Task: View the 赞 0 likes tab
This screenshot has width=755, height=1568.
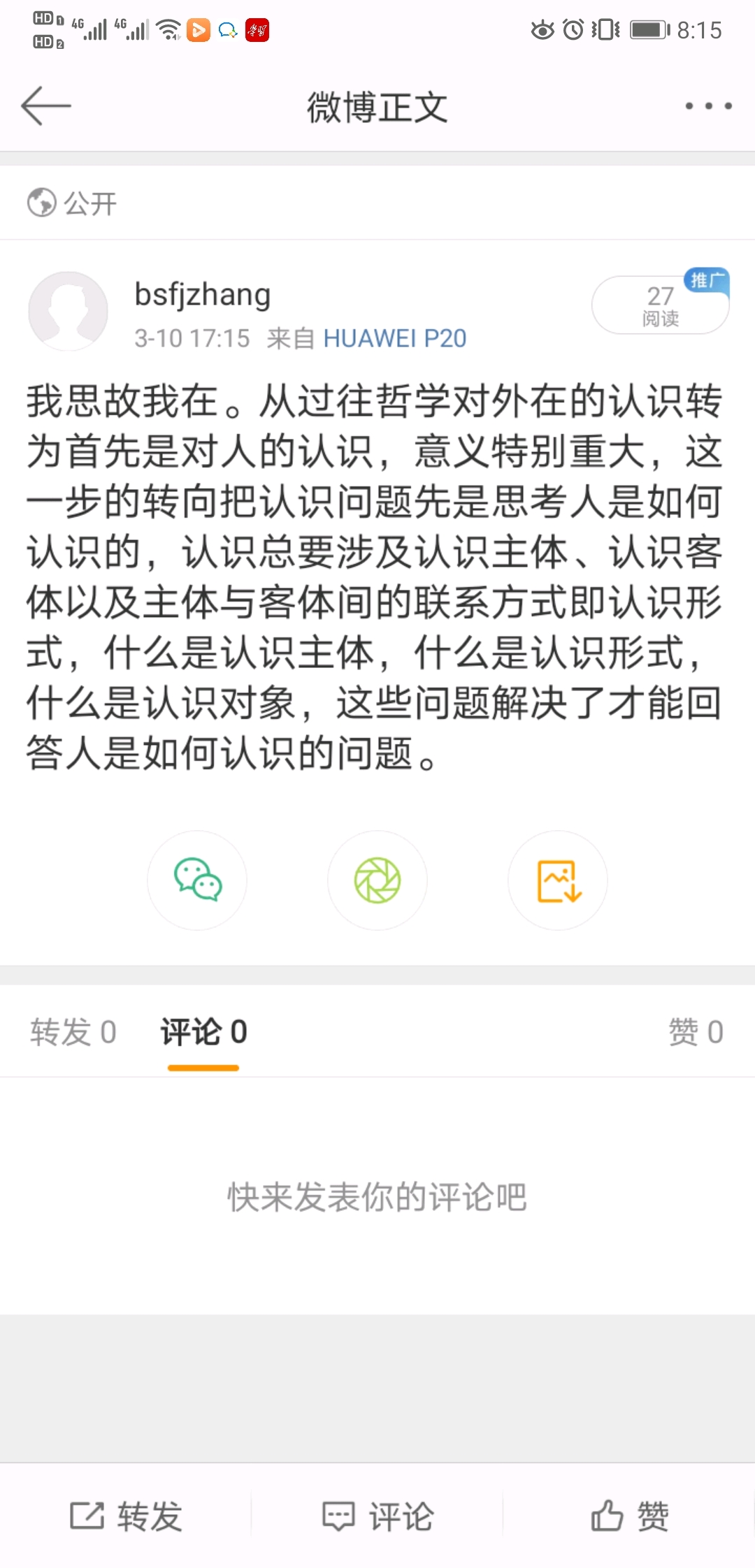Action: [696, 1032]
